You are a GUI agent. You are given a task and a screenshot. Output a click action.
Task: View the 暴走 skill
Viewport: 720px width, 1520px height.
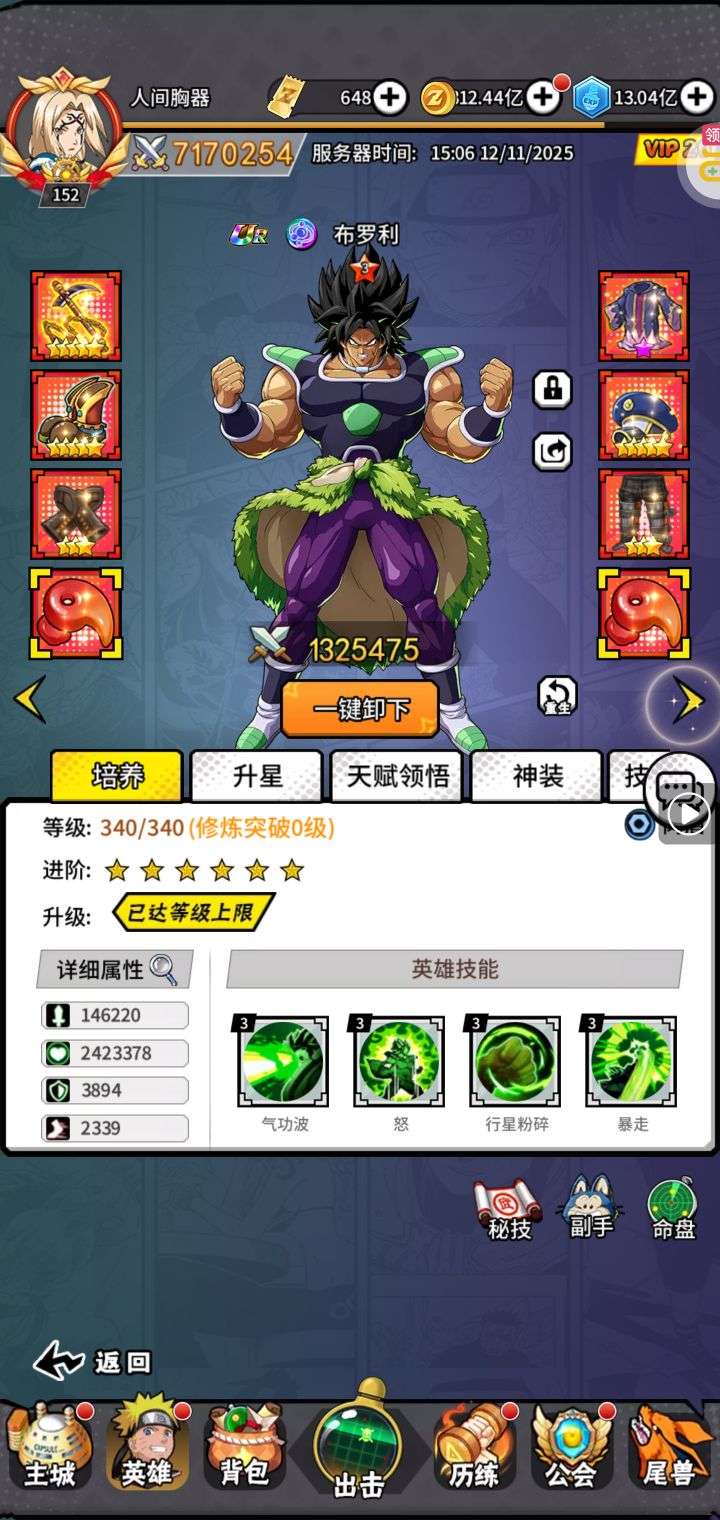[632, 1061]
